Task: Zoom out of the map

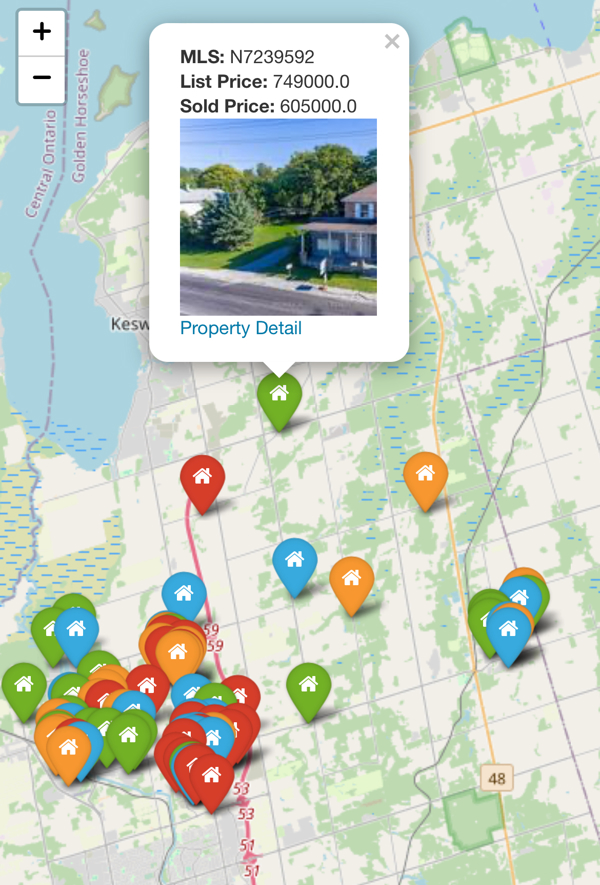Action: click(x=41, y=78)
